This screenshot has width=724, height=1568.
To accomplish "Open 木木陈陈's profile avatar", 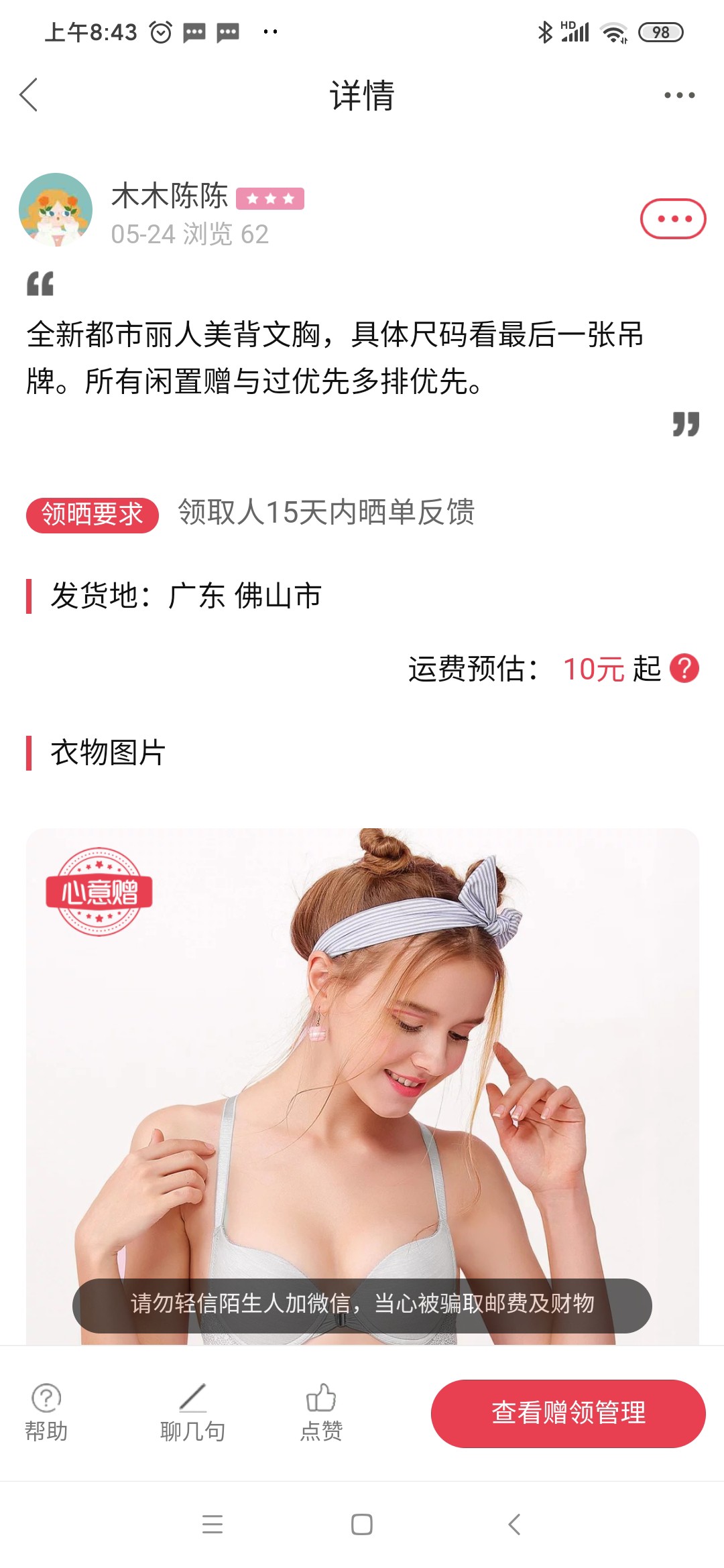I will click(56, 210).
